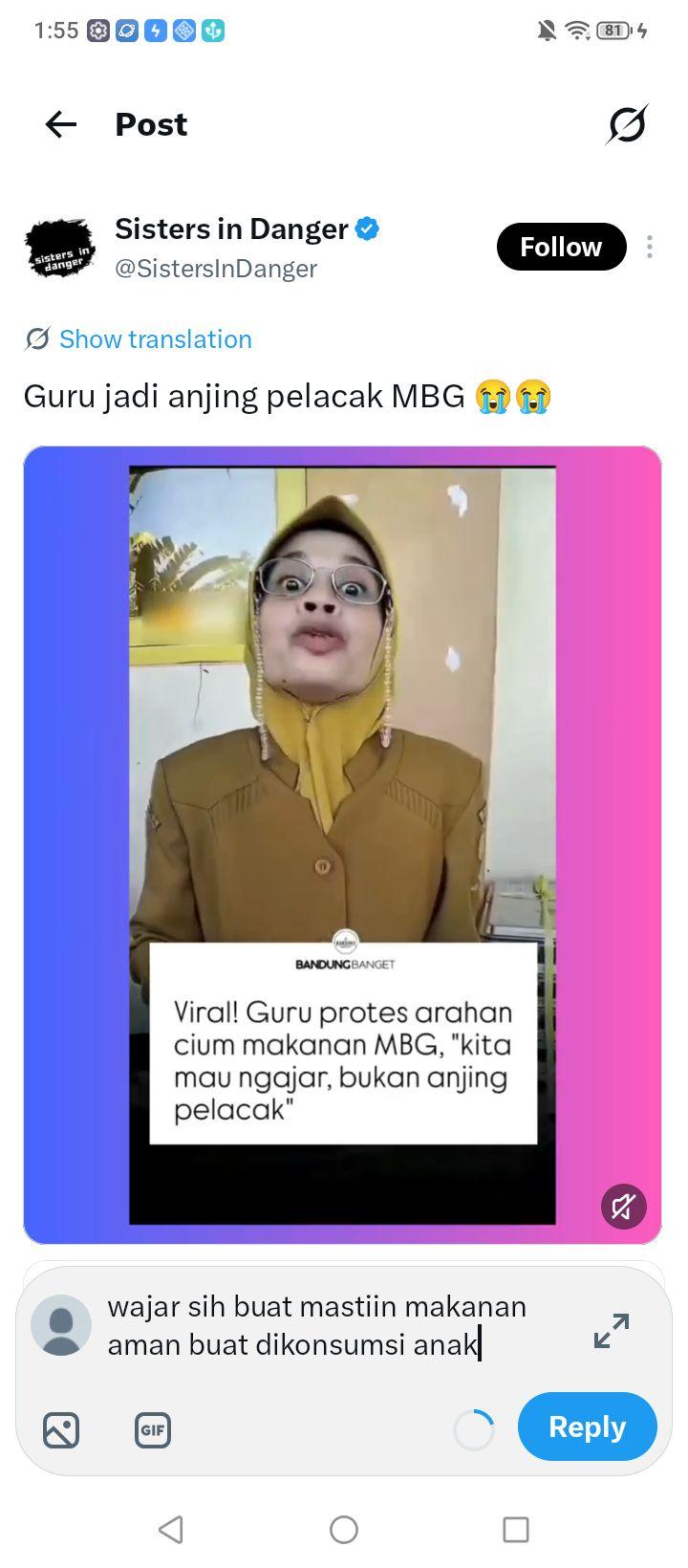Tap Show translation link

[155, 339]
